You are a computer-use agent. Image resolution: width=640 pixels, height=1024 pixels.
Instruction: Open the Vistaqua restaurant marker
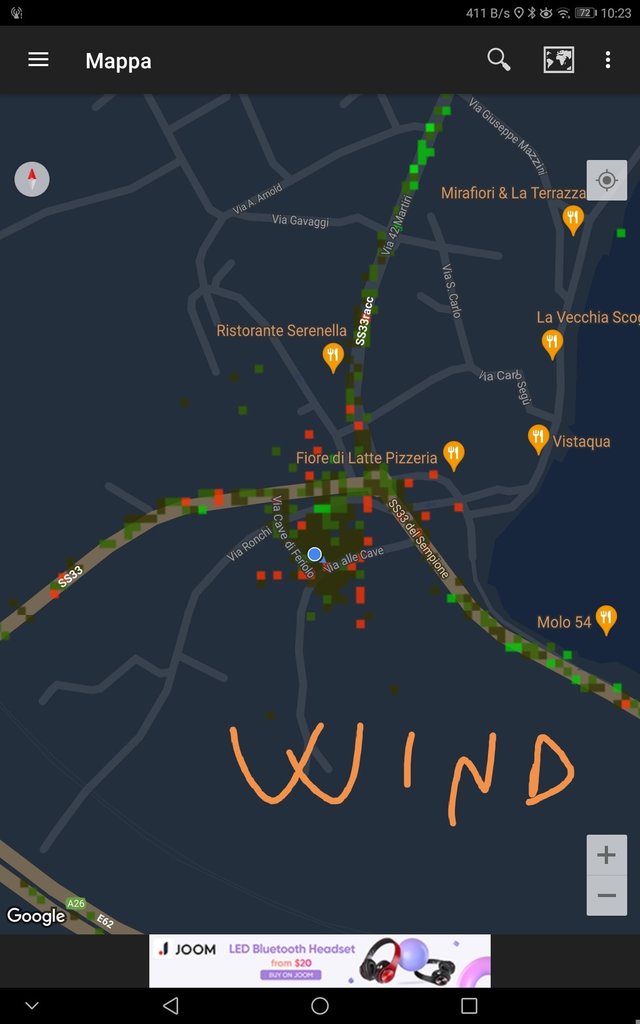[538, 438]
